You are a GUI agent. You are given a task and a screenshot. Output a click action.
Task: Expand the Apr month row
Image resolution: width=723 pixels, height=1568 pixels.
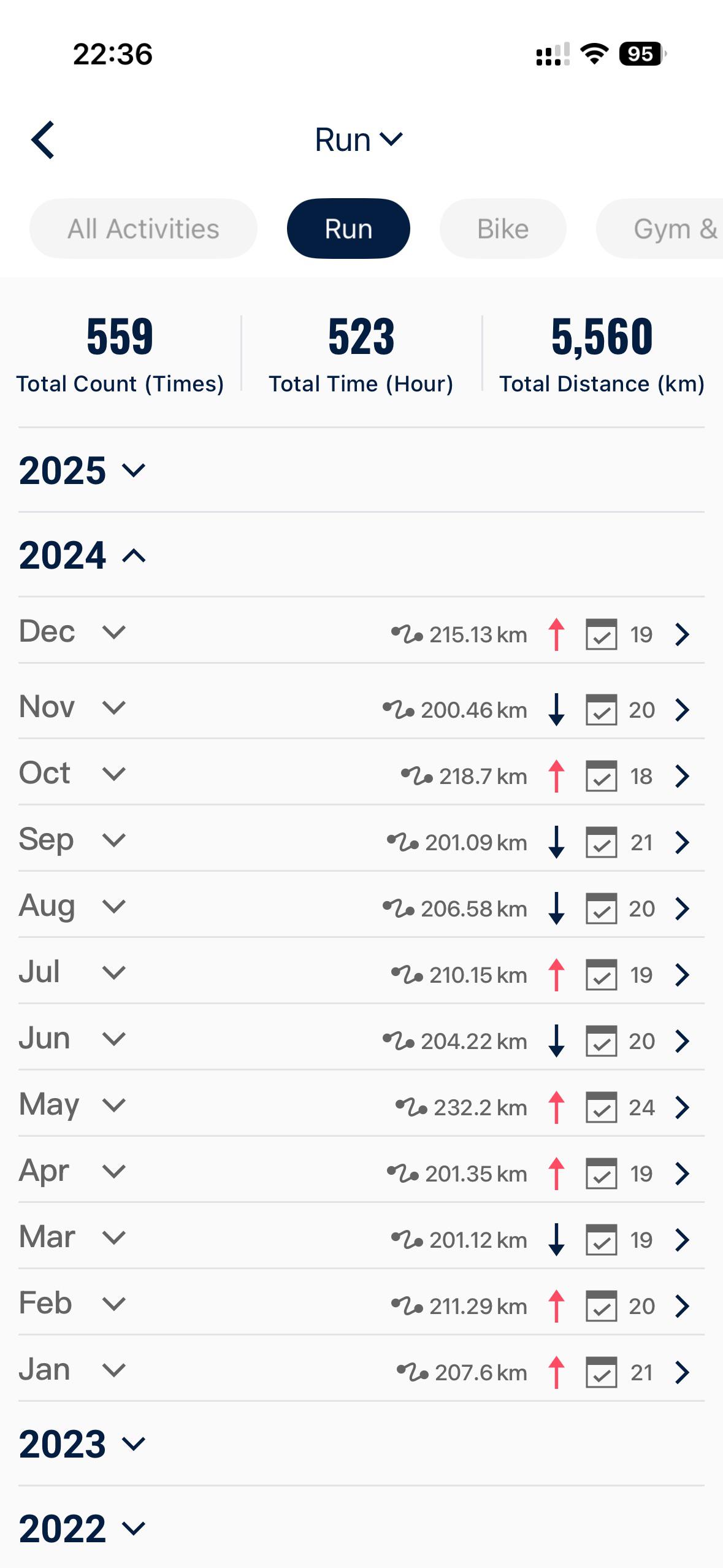(x=114, y=1171)
